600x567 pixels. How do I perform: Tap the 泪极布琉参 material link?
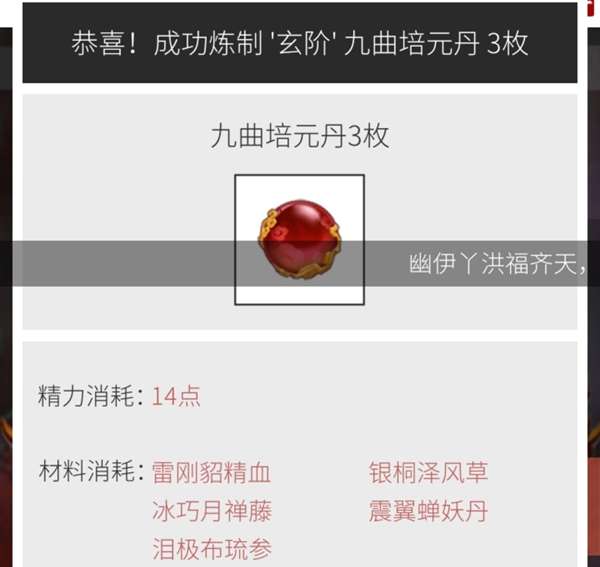coord(211,549)
